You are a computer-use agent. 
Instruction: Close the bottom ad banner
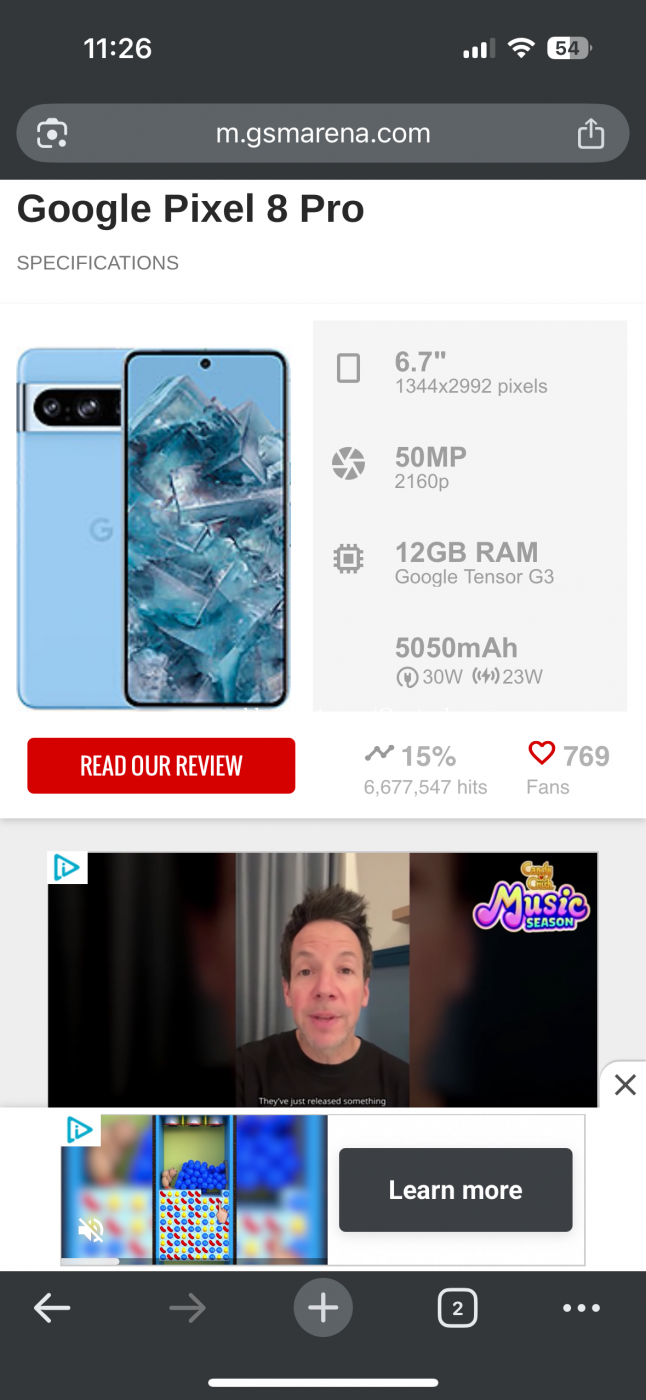[625, 1085]
